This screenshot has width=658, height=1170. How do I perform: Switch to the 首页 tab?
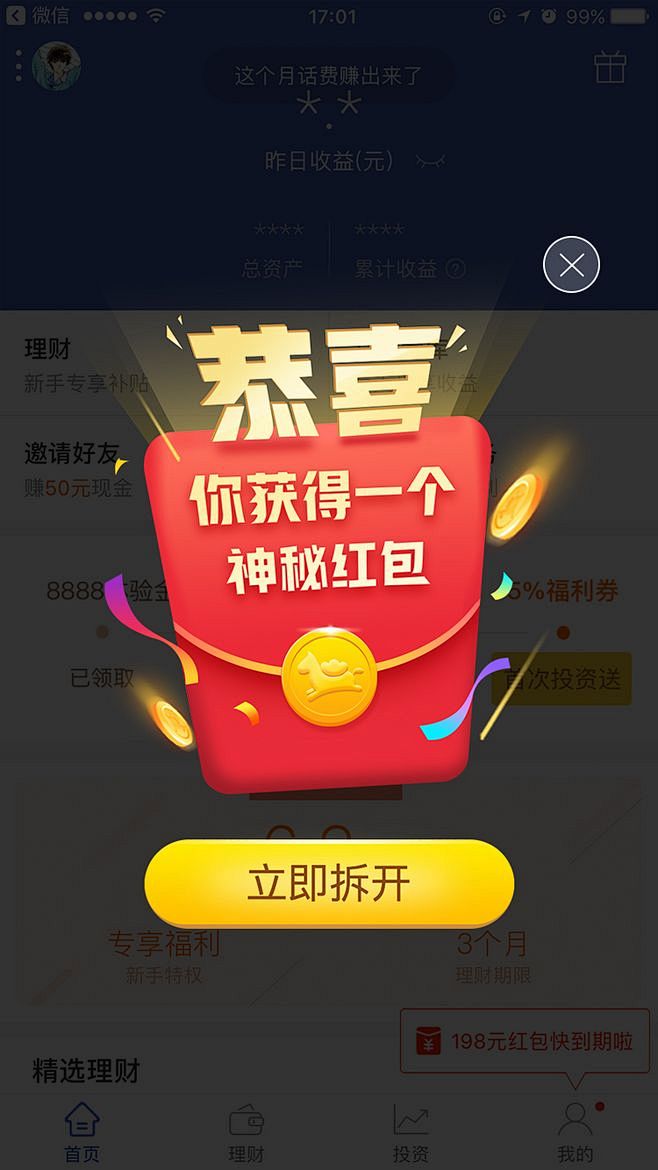click(x=82, y=1133)
